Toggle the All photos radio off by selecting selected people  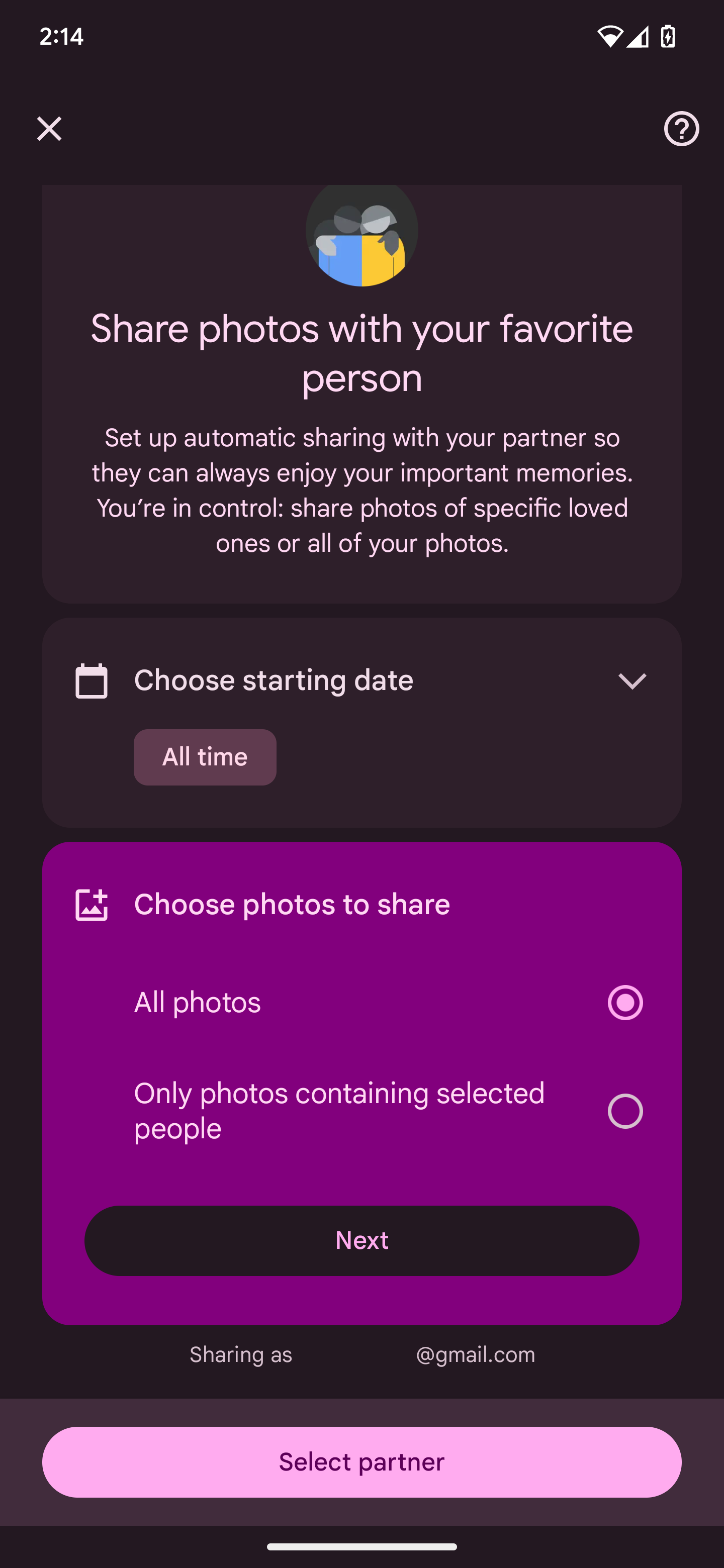(624, 1110)
